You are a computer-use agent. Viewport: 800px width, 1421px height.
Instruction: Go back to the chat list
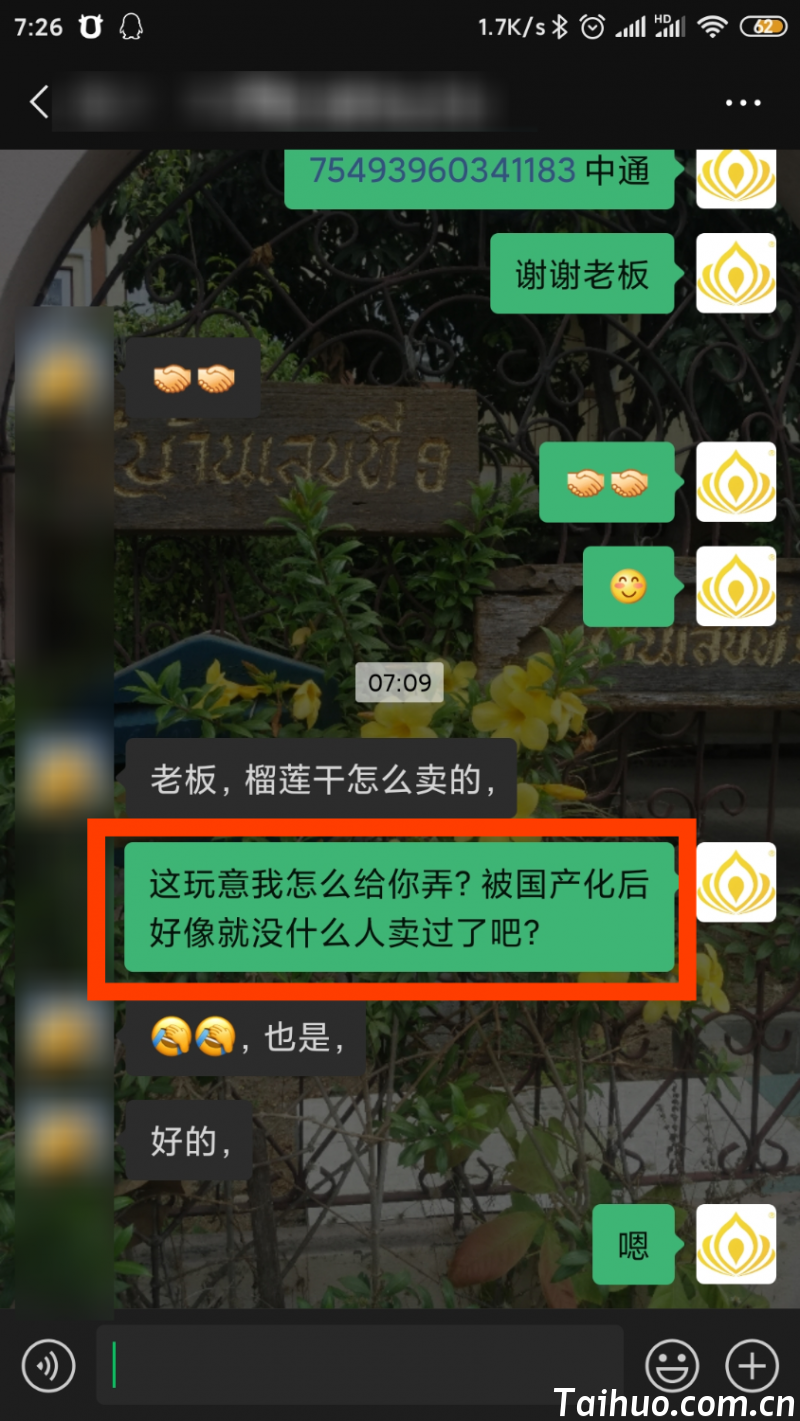tap(39, 102)
